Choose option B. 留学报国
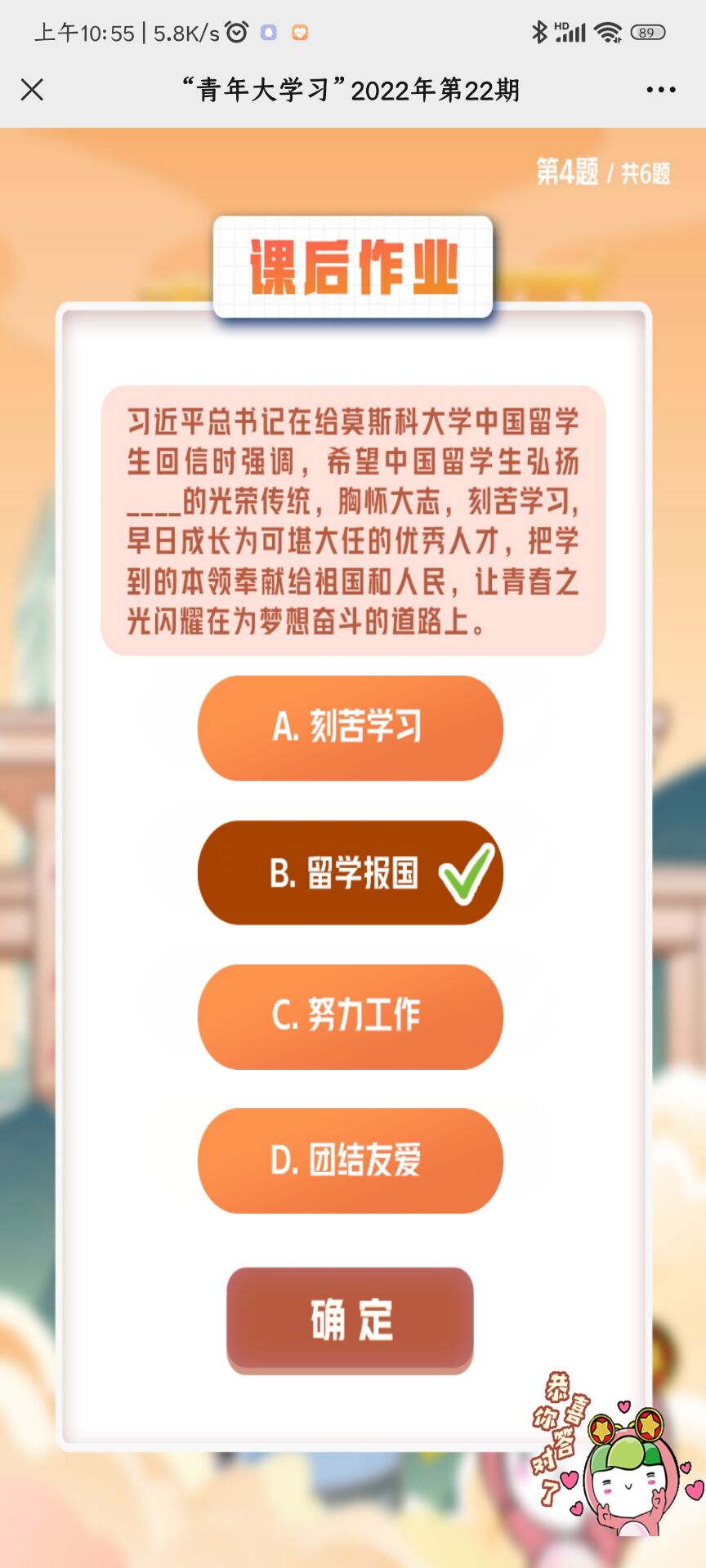This screenshot has height=1568, width=706. pos(350,873)
